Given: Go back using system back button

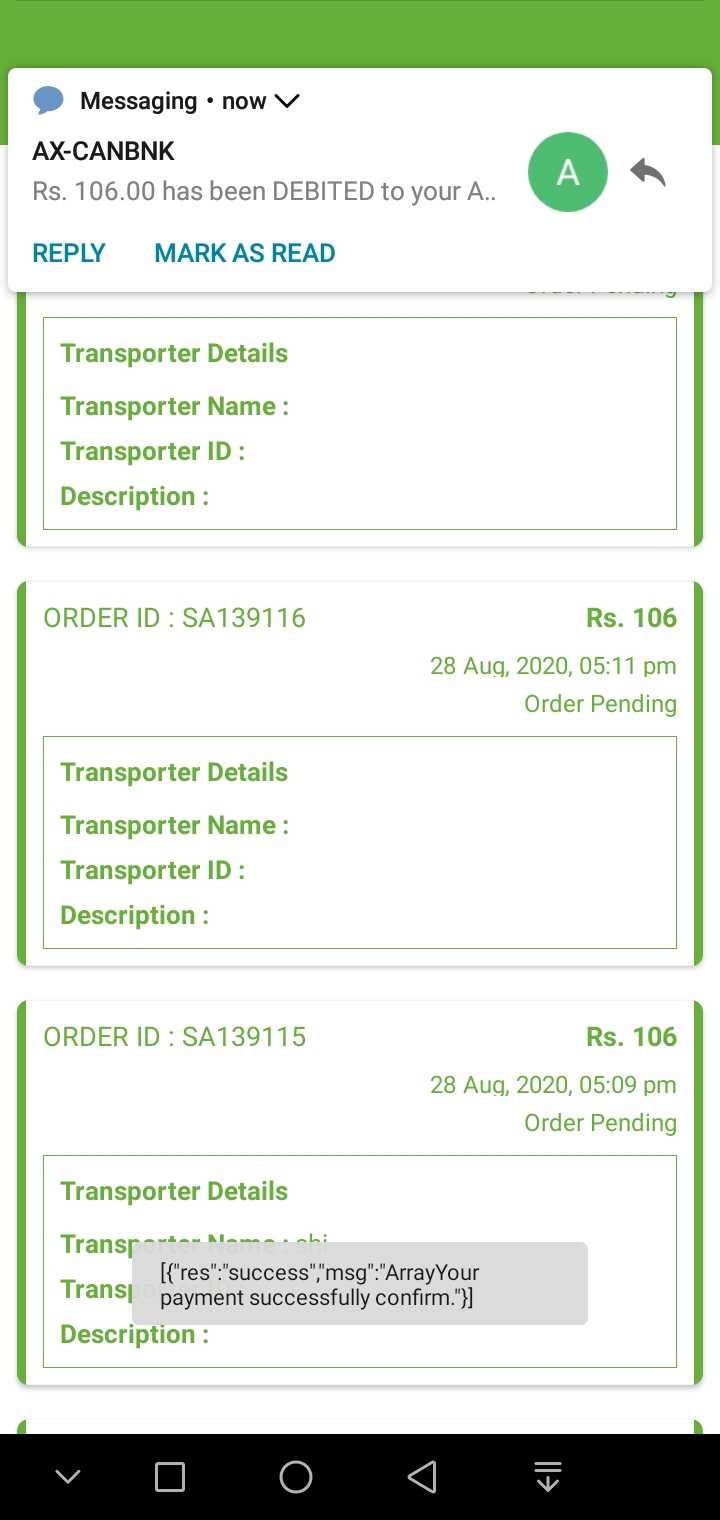Looking at the screenshot, I should 422,1476.
